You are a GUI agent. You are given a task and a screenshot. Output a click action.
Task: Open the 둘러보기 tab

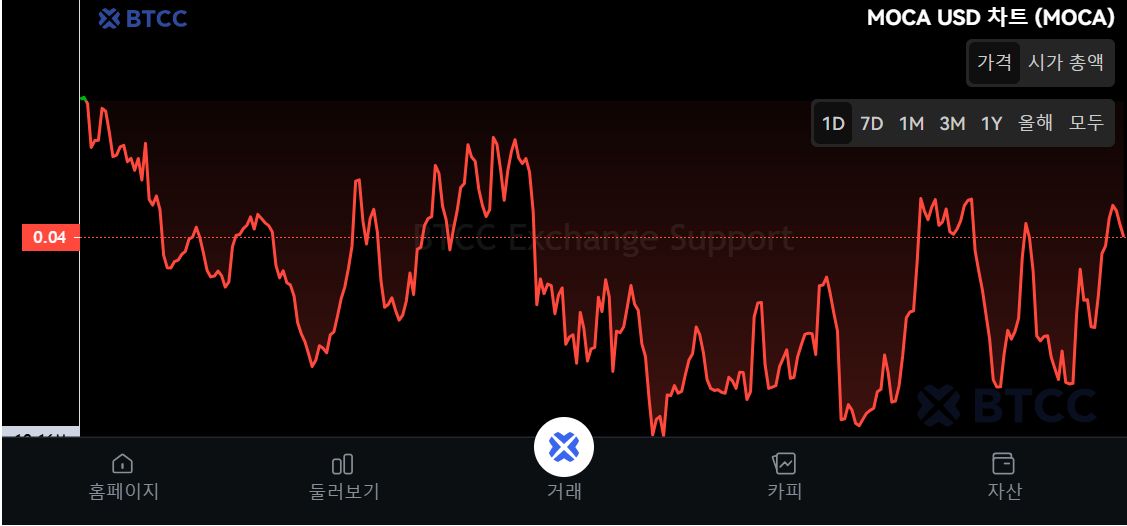coord(343,478)
